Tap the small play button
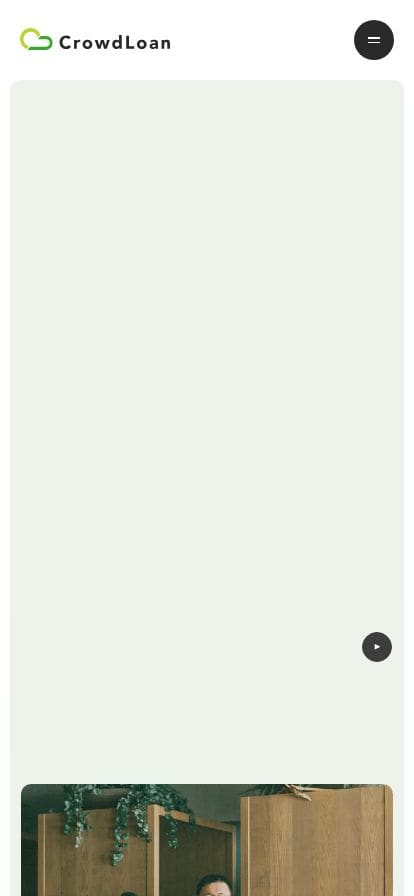This screenshot has width=414, height=896. click(377, 647)
